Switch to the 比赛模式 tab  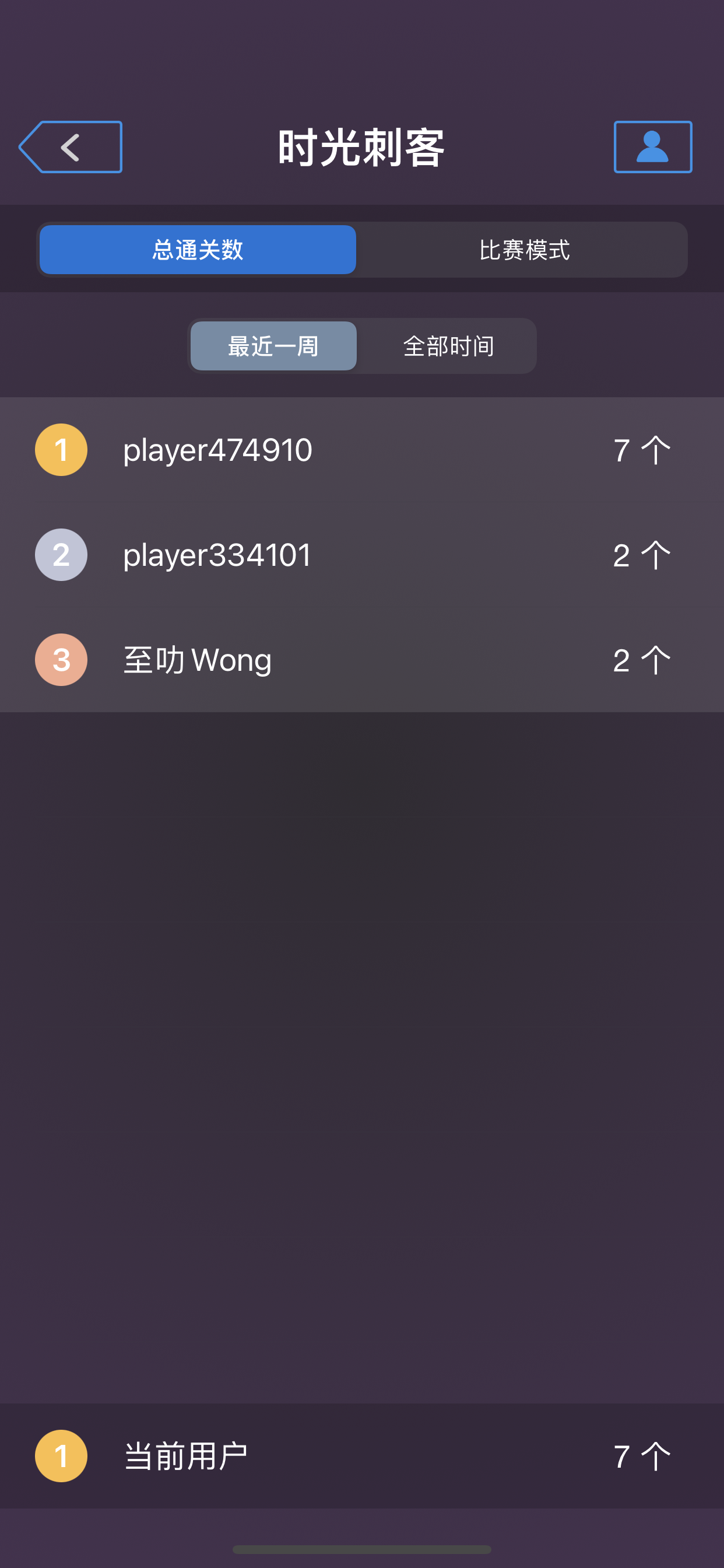pos(523,250)
